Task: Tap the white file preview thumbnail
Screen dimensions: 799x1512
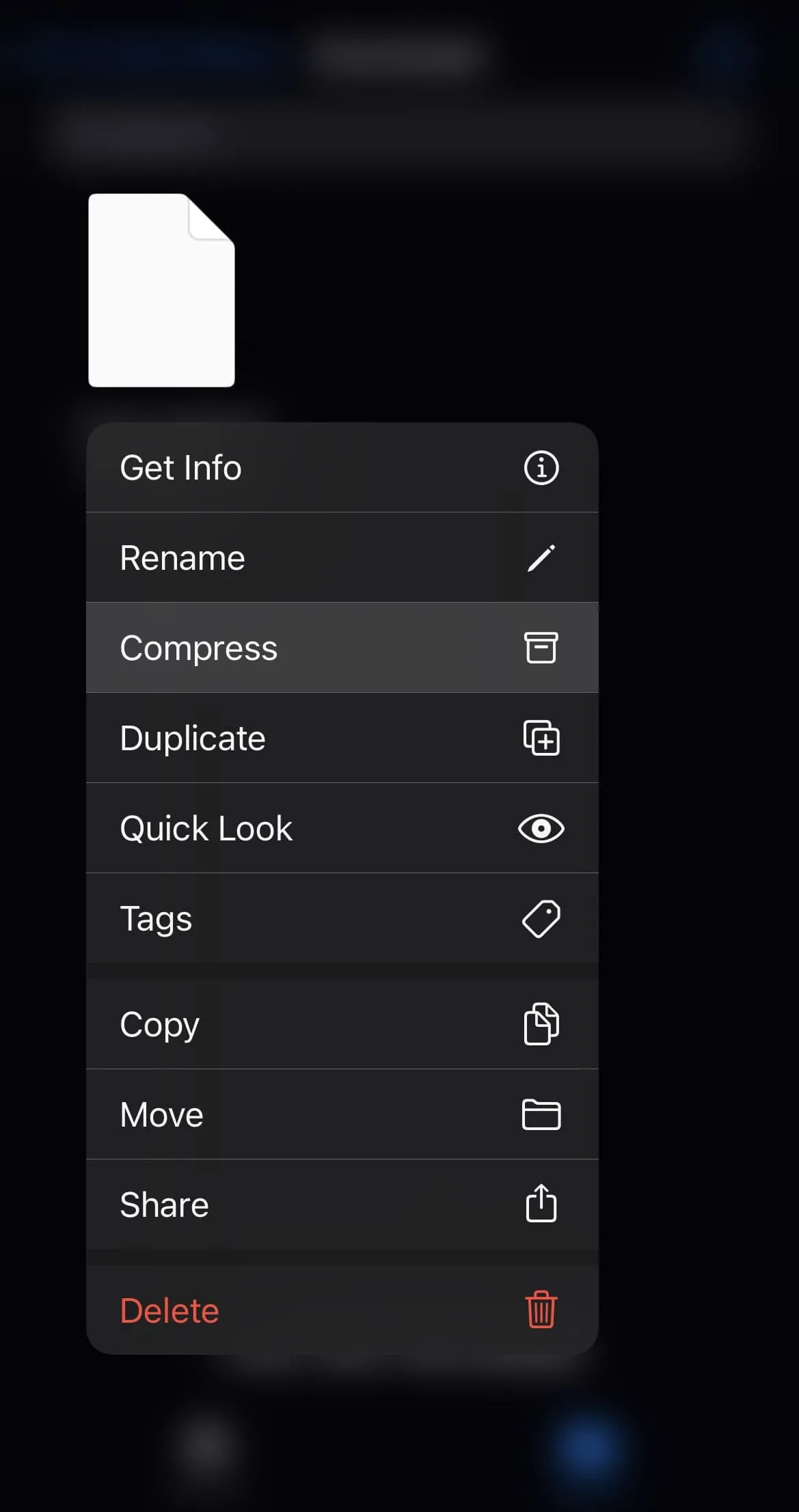Action: (x=161, y=290)
